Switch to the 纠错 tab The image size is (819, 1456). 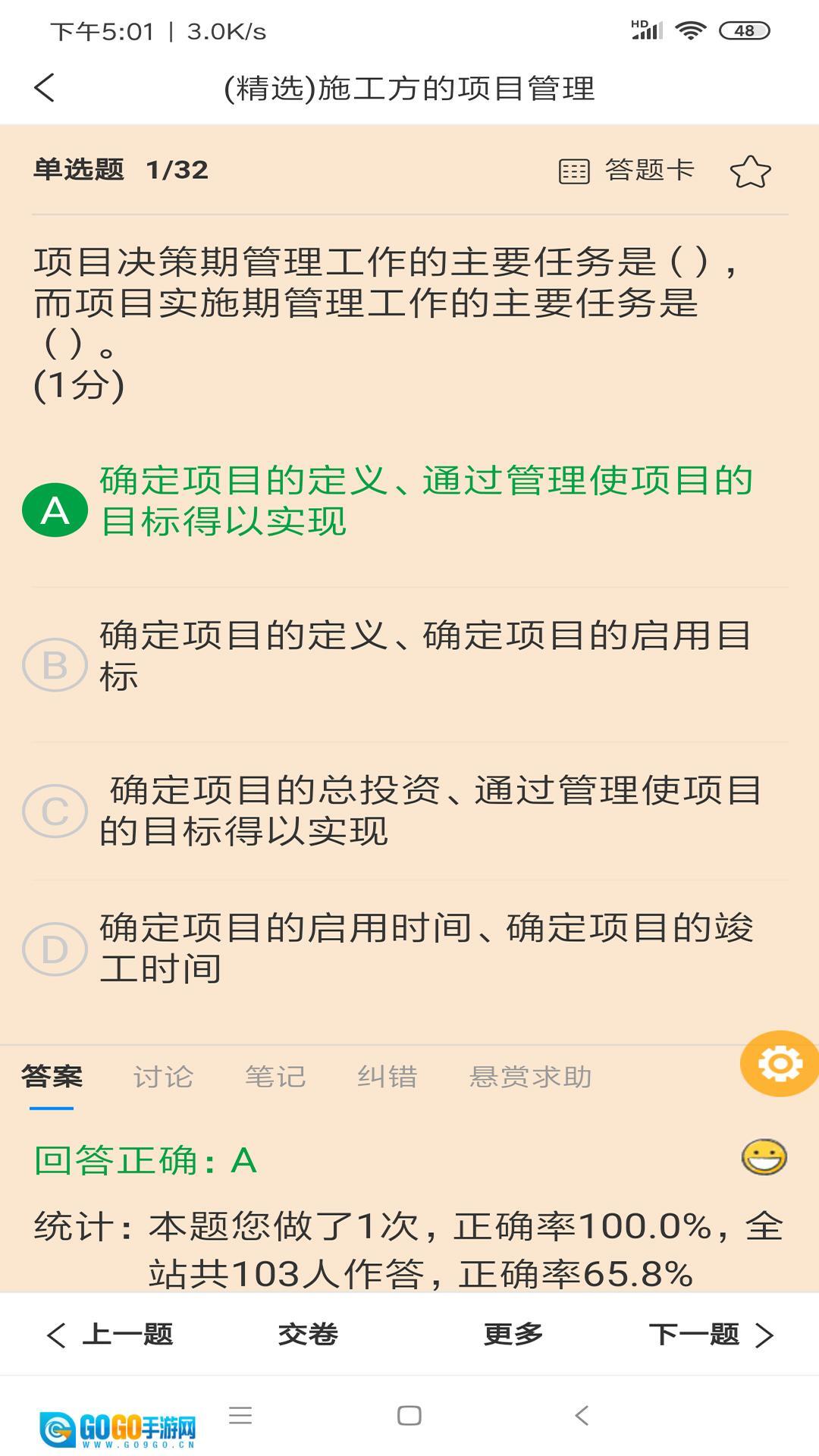[388, 1077]
